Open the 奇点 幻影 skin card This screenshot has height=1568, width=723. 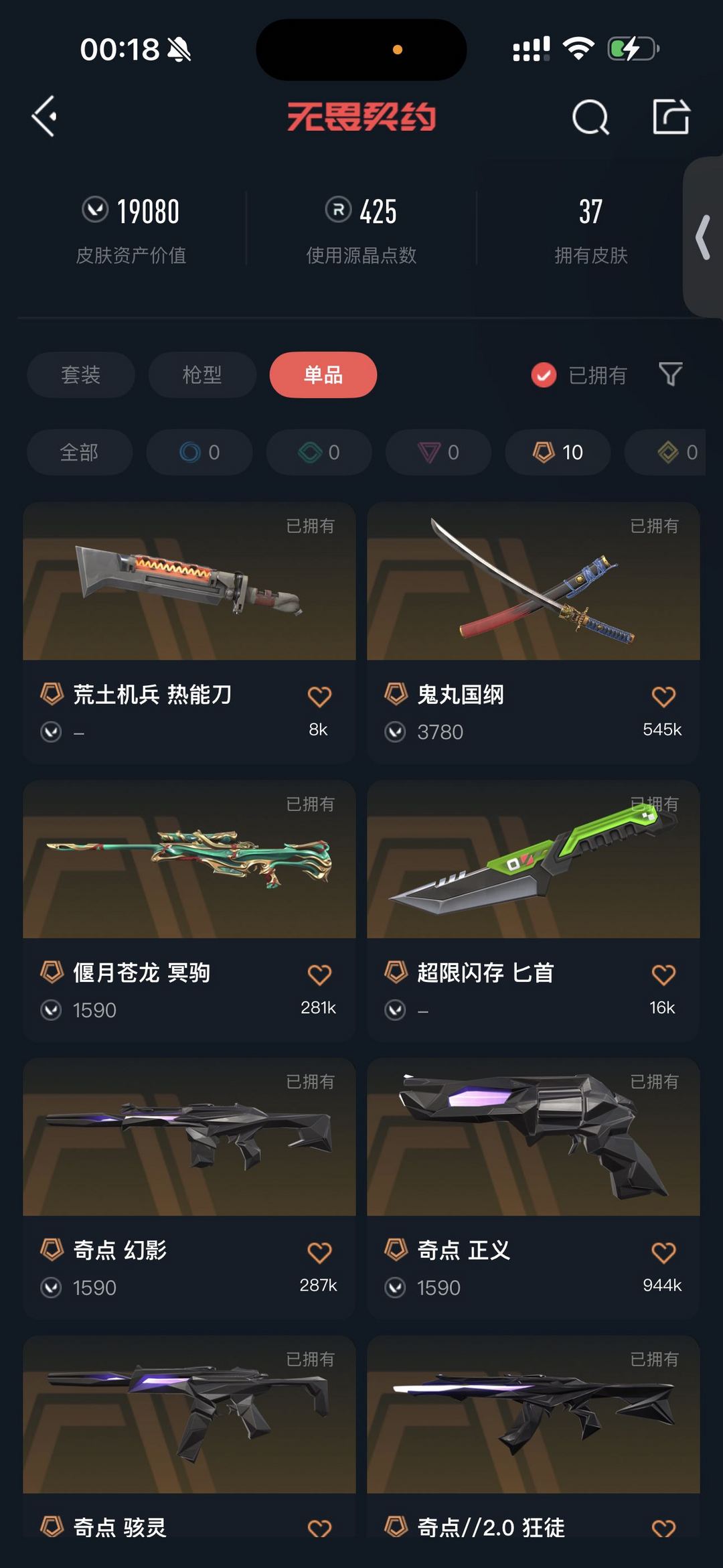coord(189,1188)
